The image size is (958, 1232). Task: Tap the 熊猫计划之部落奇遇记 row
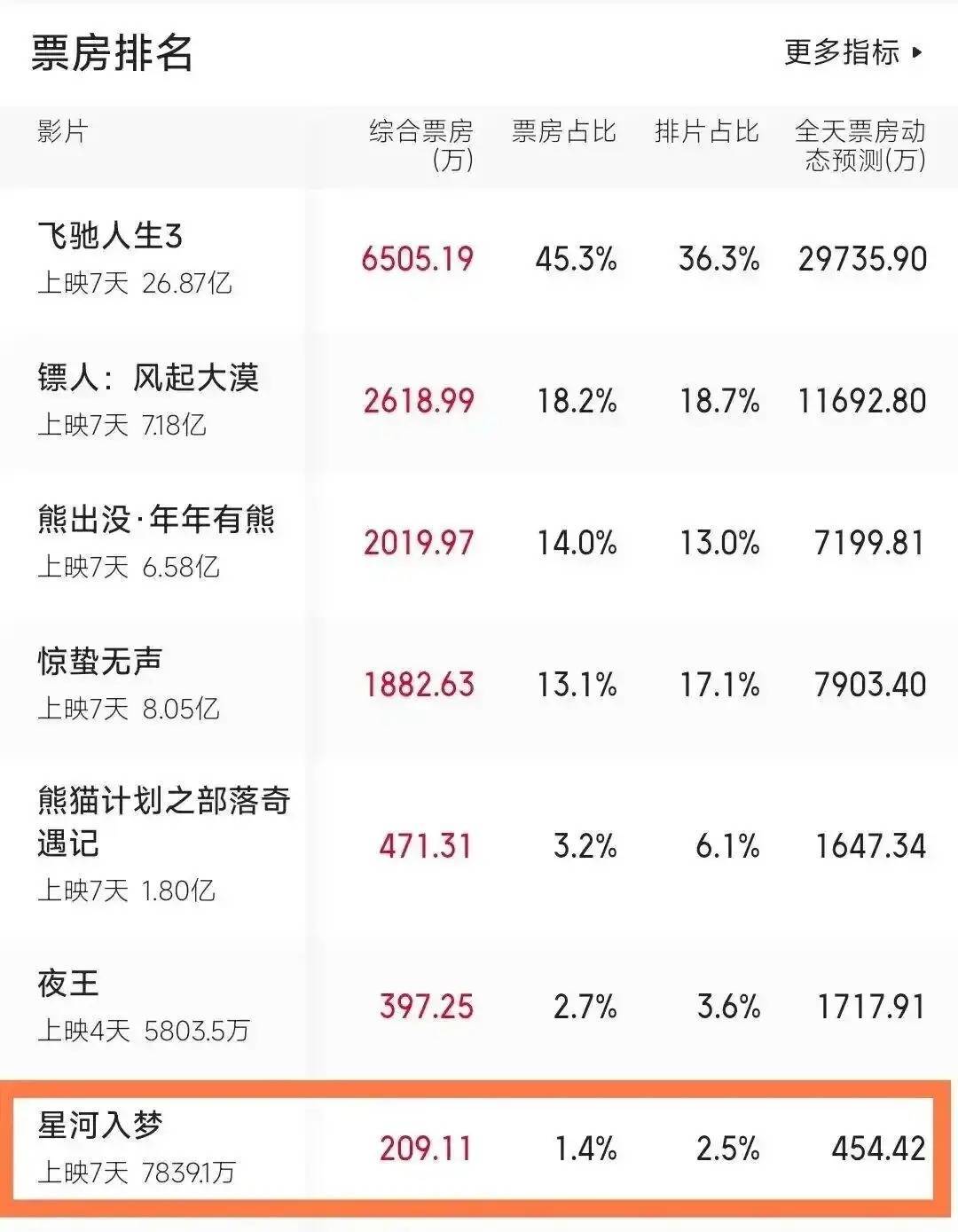(163, 821)
